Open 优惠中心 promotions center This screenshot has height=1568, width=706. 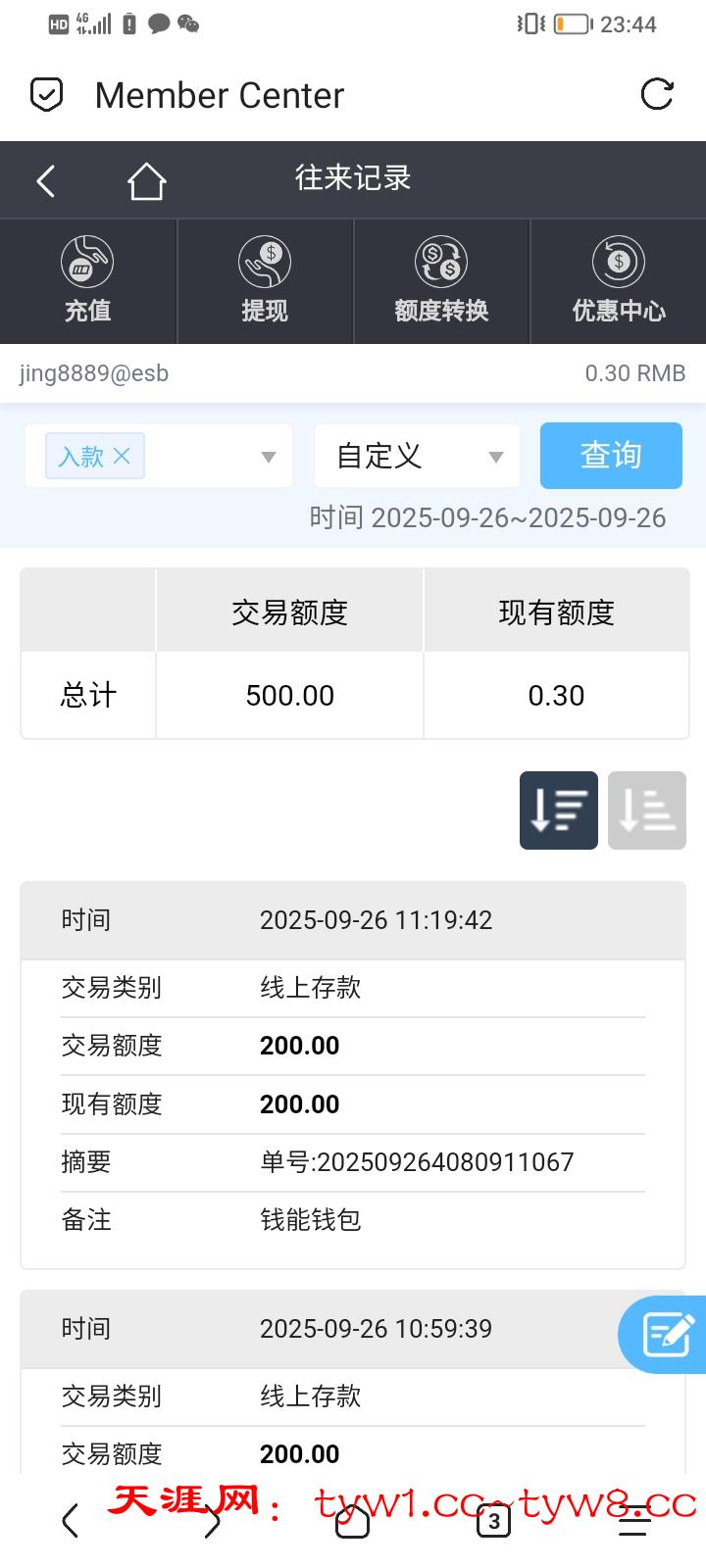[619, 281]
